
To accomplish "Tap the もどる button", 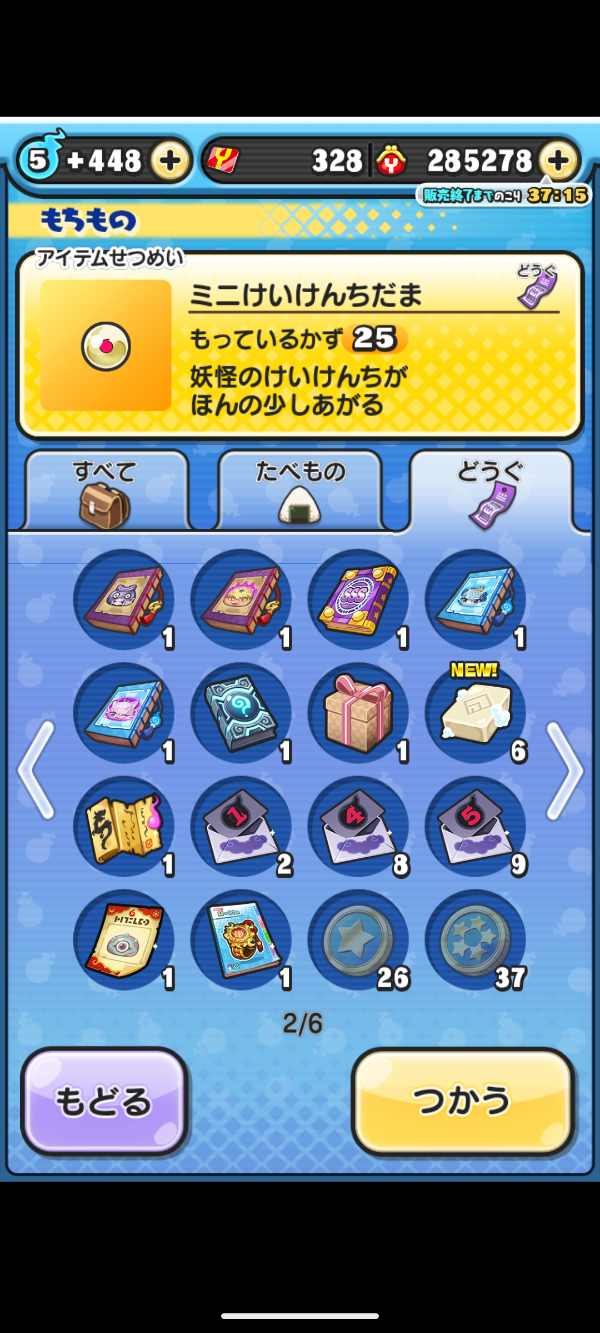I will [104, 1101].
